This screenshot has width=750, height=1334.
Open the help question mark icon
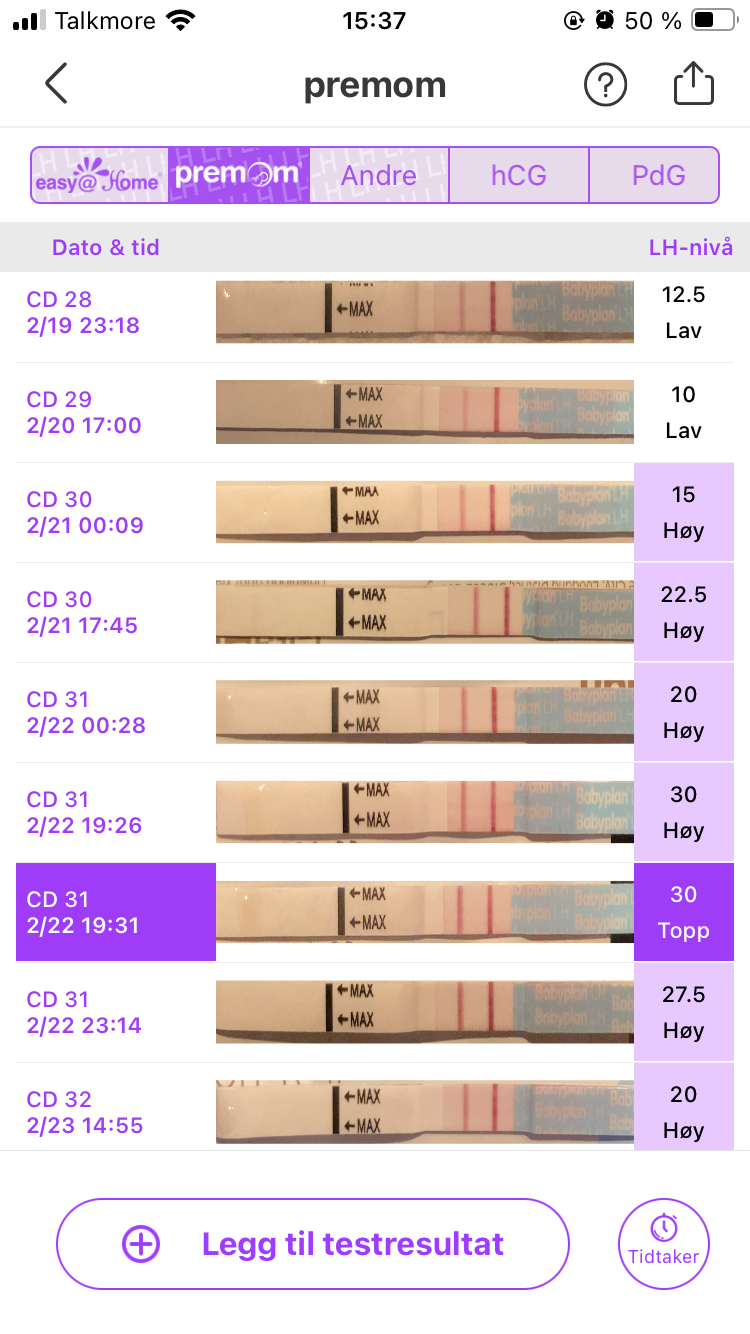(605, 85)
